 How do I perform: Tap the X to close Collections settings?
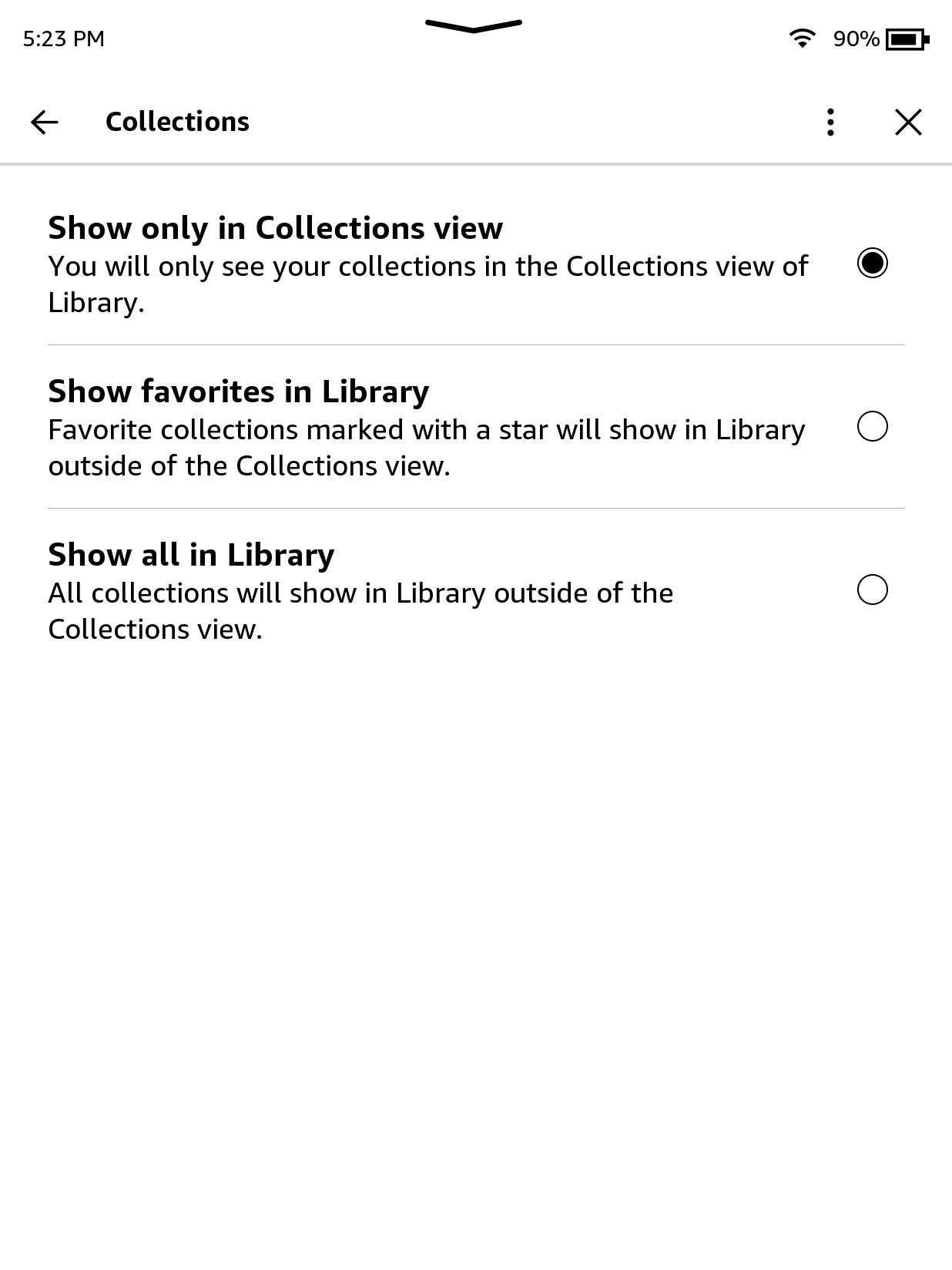pos(908,122)
